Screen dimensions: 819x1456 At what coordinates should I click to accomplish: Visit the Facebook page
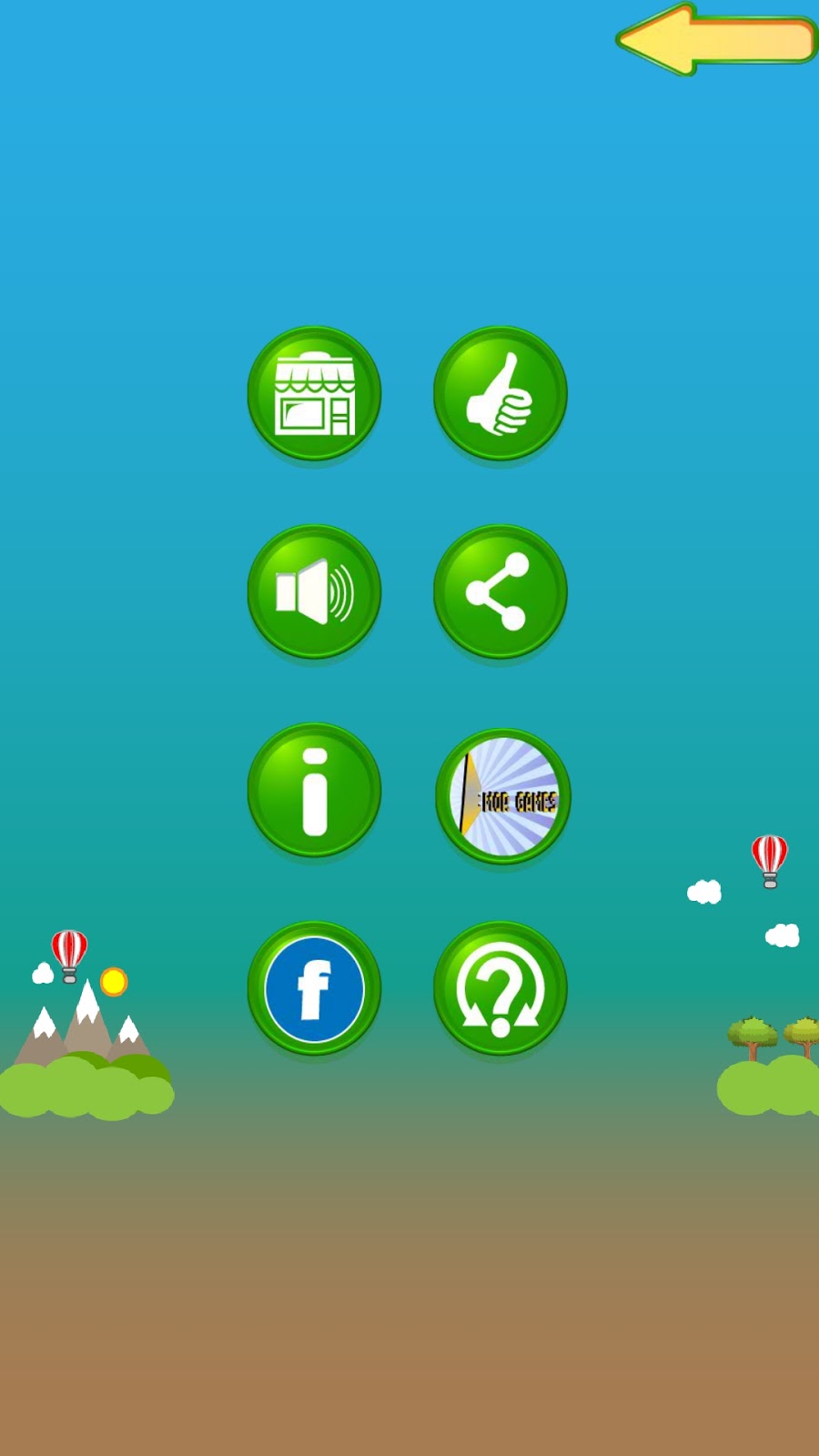pos(314,988)
